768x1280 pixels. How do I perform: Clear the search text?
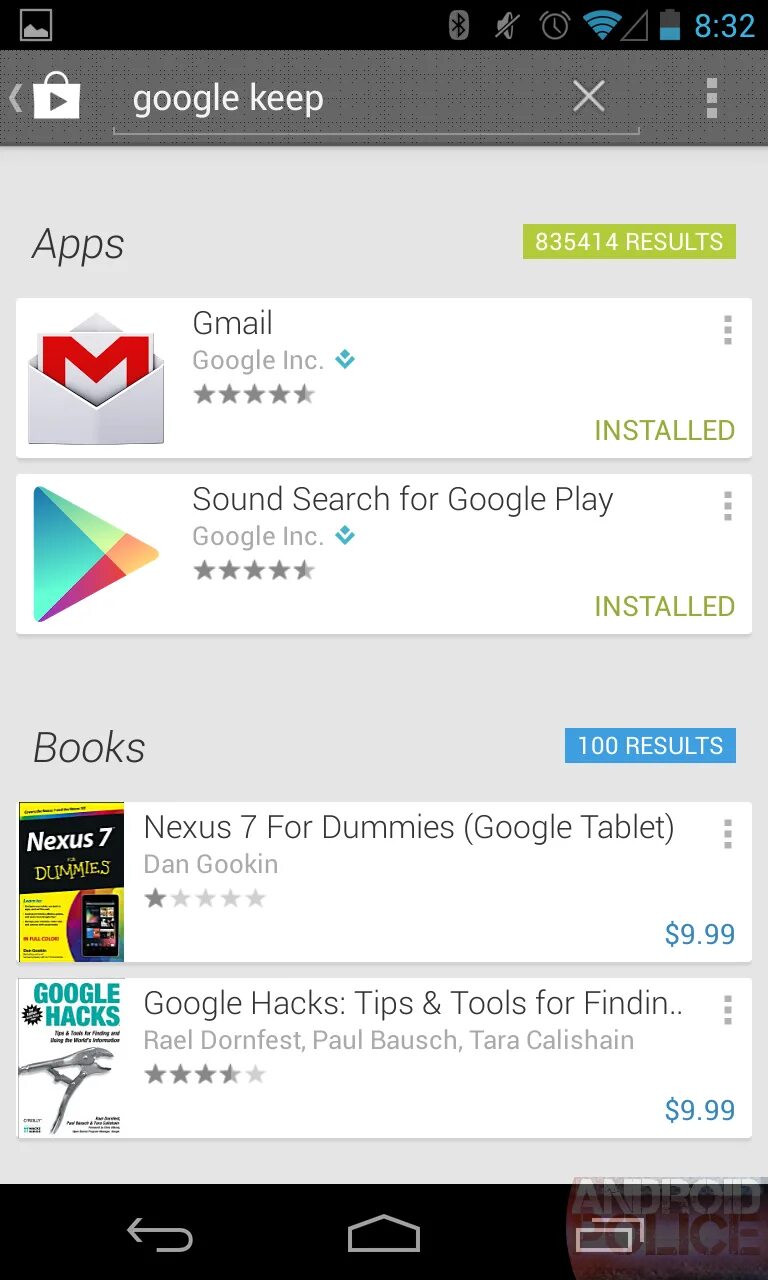(589, 97)
